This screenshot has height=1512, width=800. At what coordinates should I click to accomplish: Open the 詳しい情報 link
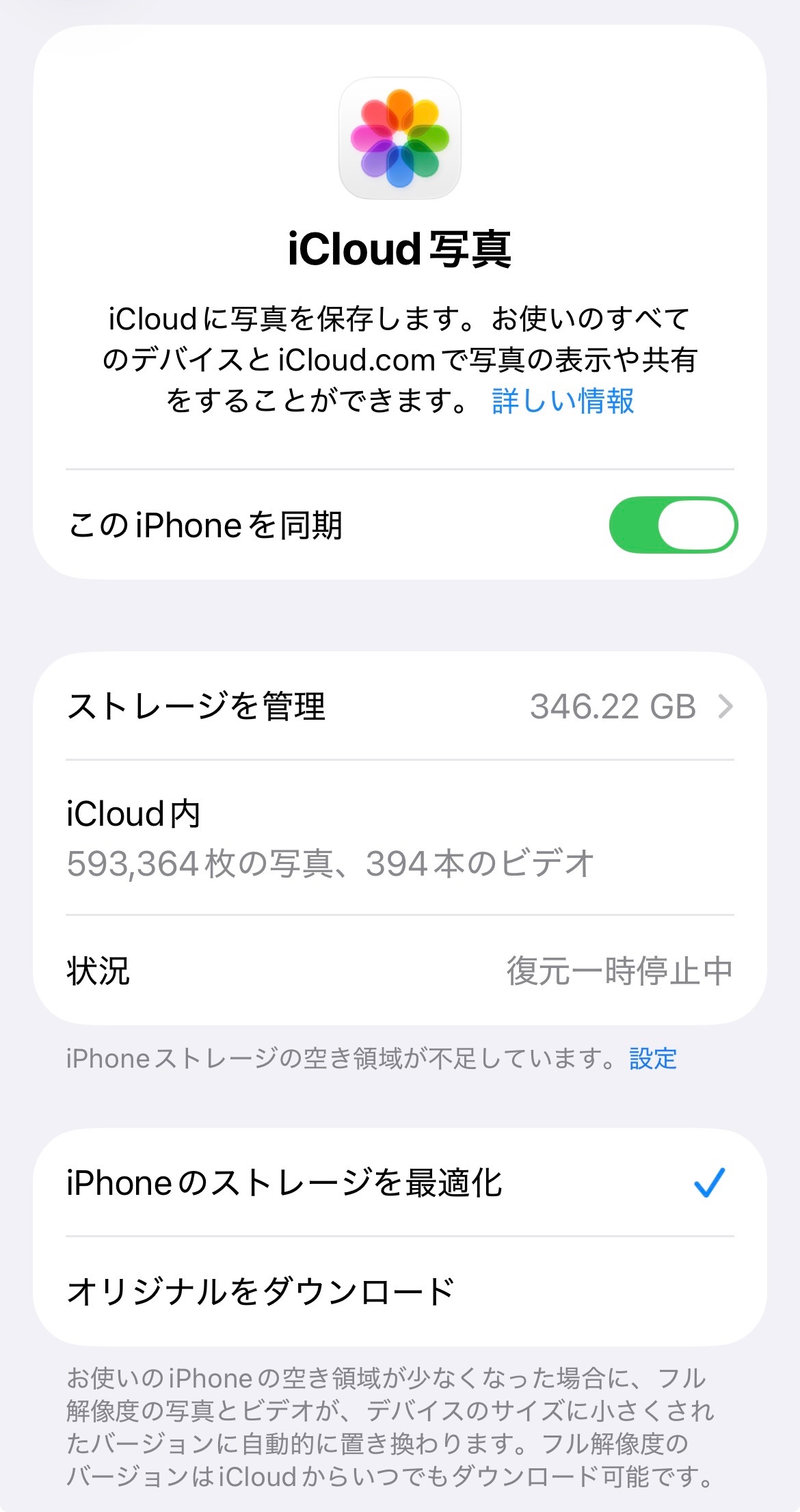563,401
